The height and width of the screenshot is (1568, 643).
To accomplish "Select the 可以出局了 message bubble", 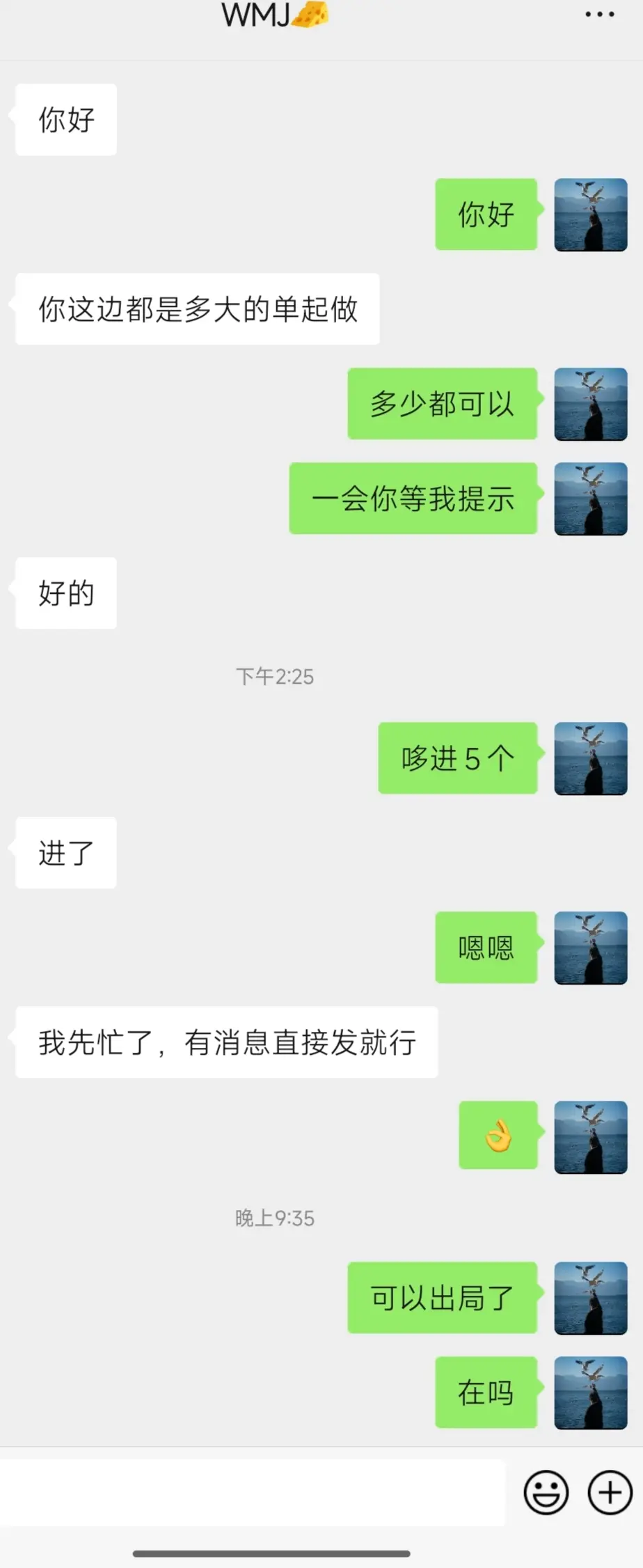I will coord(442,1297).
